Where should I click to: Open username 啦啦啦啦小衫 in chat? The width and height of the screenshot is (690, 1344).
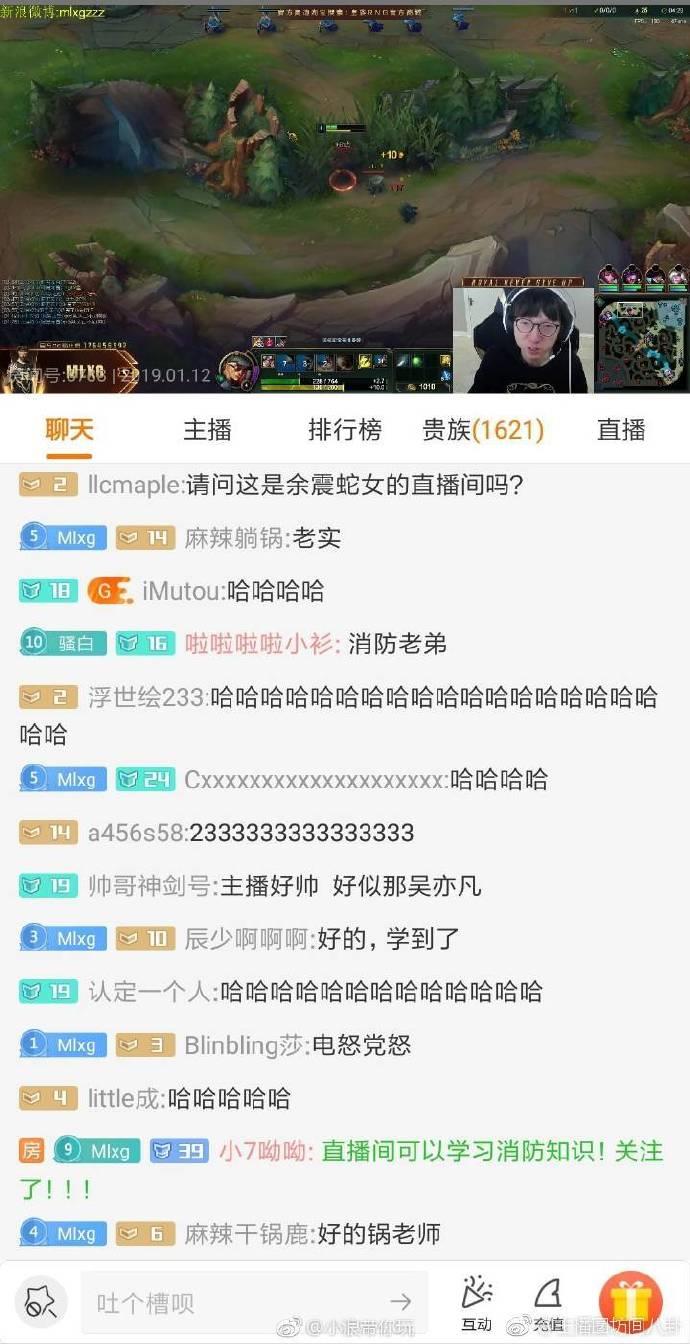pos(262,644)
